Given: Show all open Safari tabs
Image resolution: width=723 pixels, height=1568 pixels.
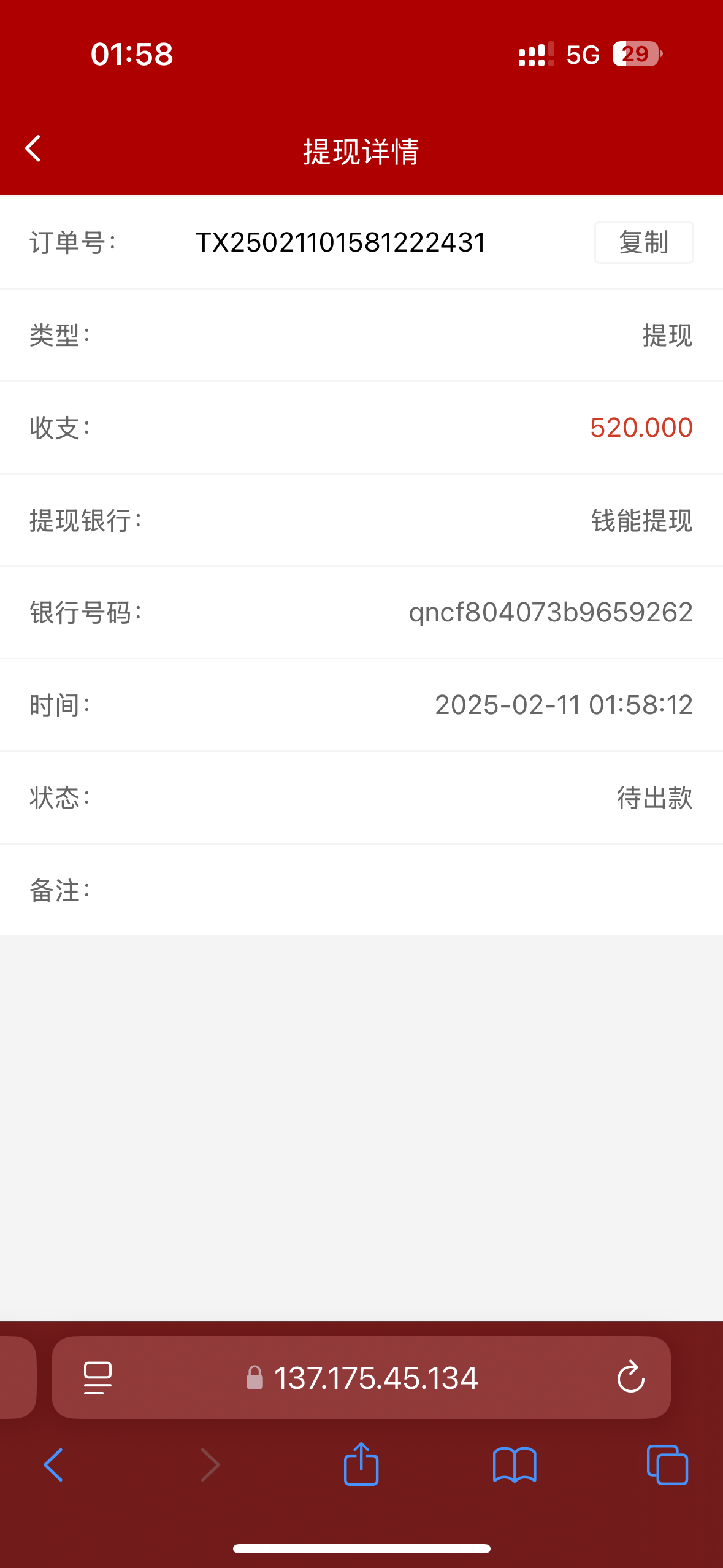Looking at the screenshot, I should 667,1465.
